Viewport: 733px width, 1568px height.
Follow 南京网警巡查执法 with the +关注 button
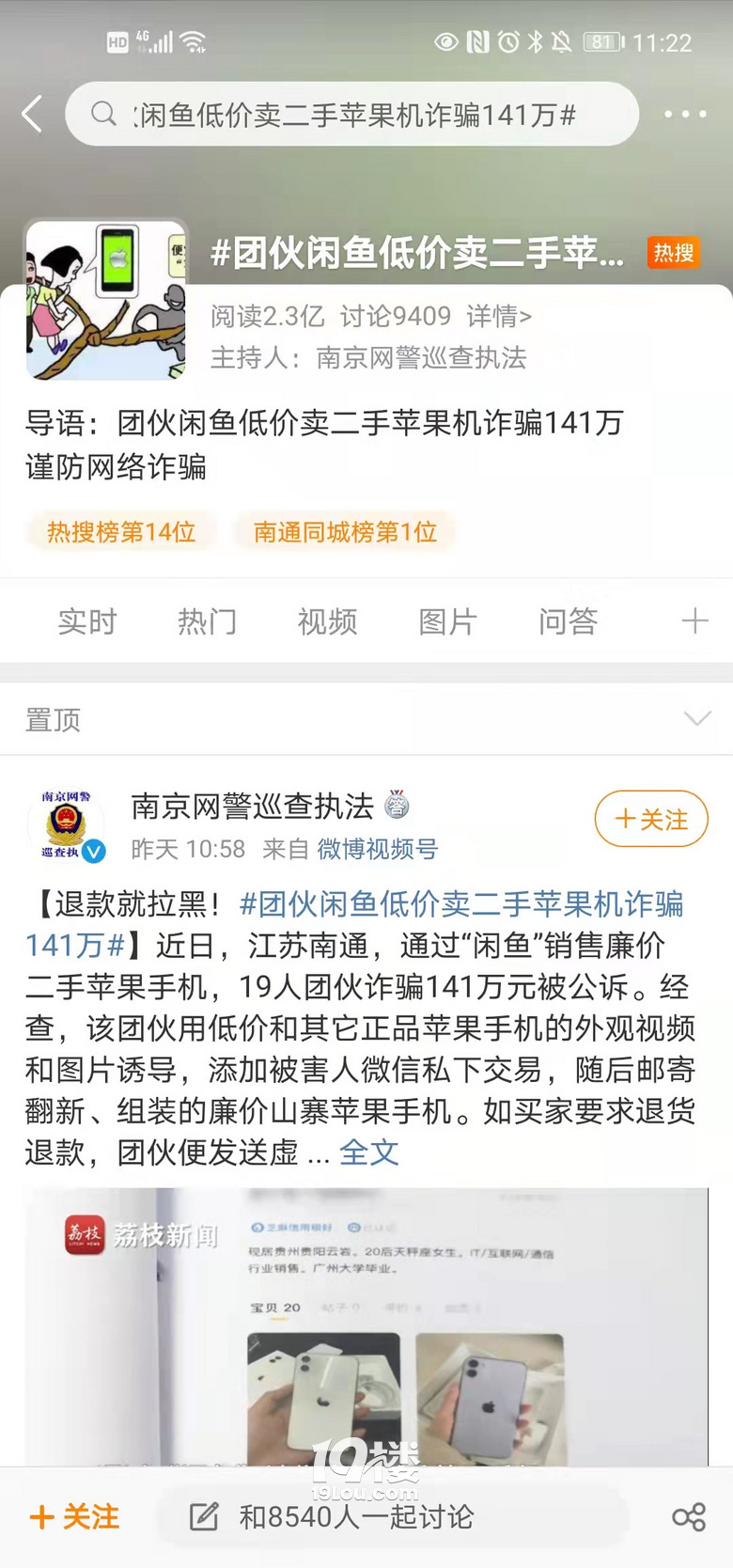point(651,820)
